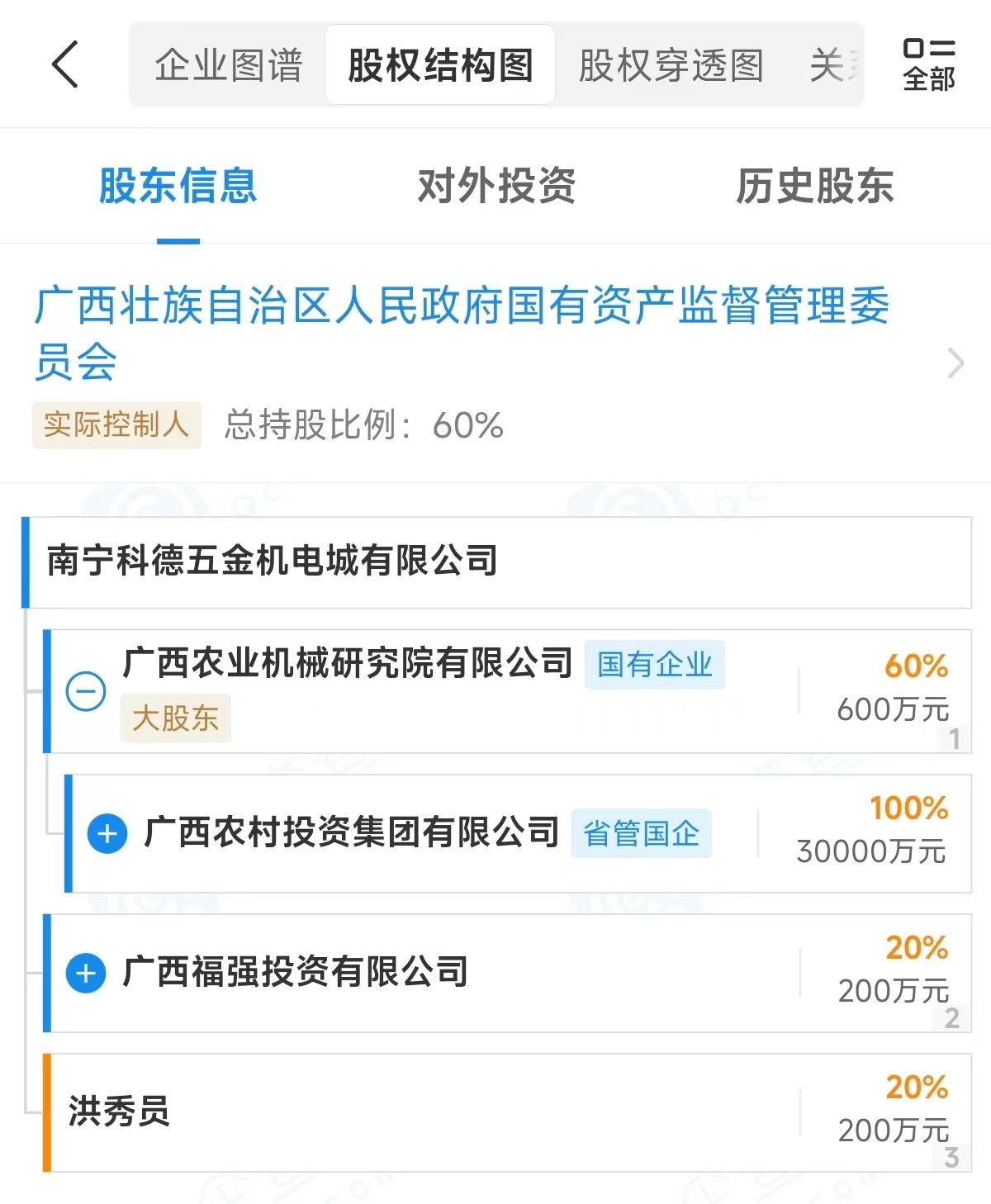Open the 全部 menu
This screenshot has width=991, height=1204.
(x=928, y=65)
